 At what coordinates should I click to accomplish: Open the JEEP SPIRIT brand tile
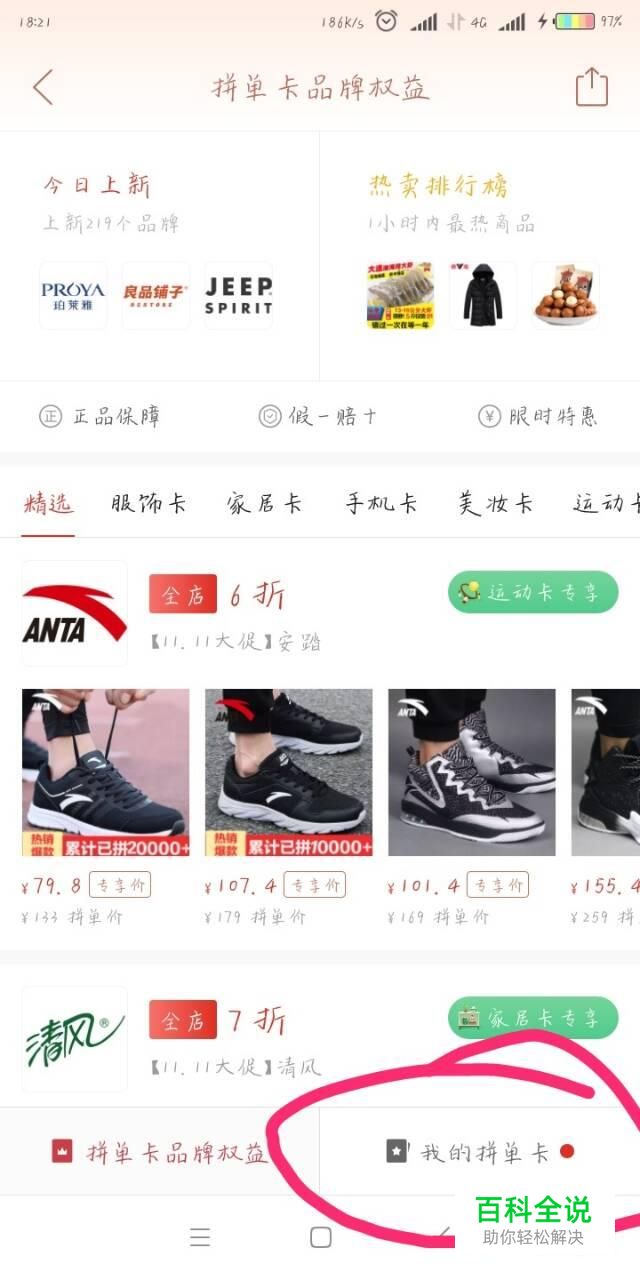click(238, 295)
